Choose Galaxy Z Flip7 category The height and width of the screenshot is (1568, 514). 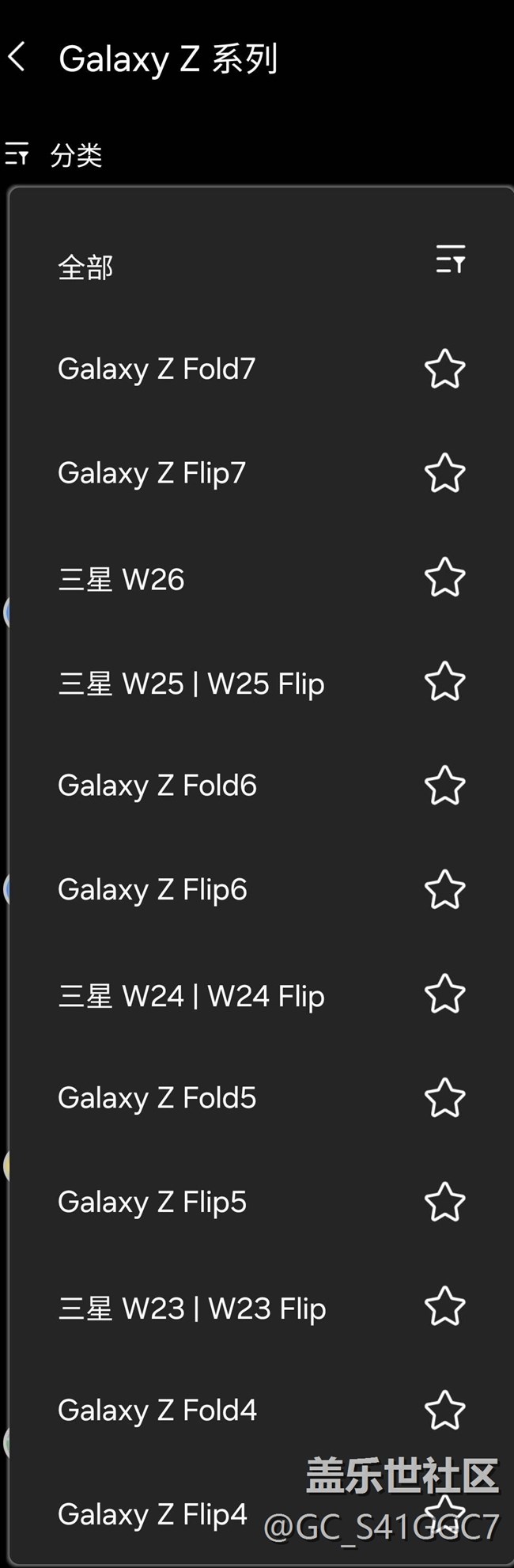pos(152,474)
